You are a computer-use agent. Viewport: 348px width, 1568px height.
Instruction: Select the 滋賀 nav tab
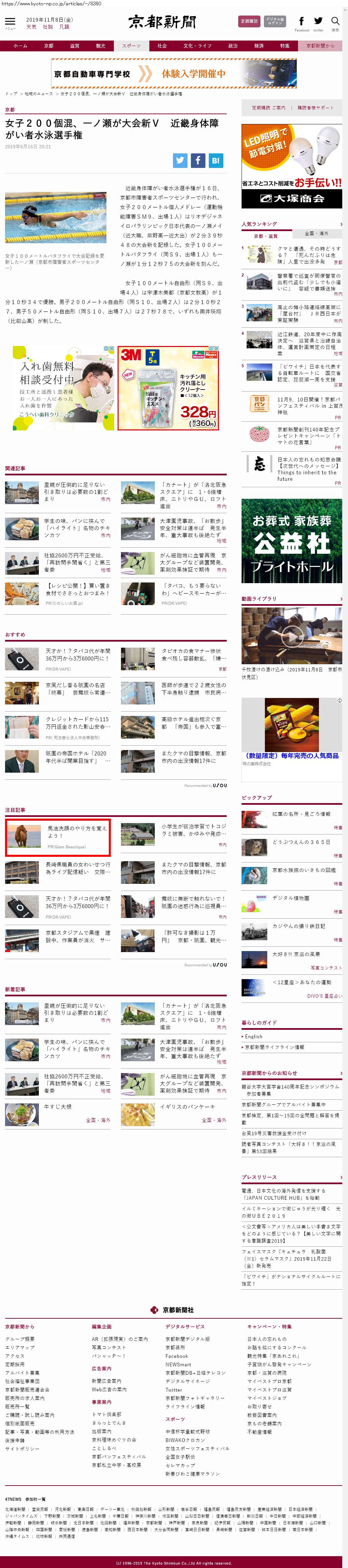[x=74, y=46]
